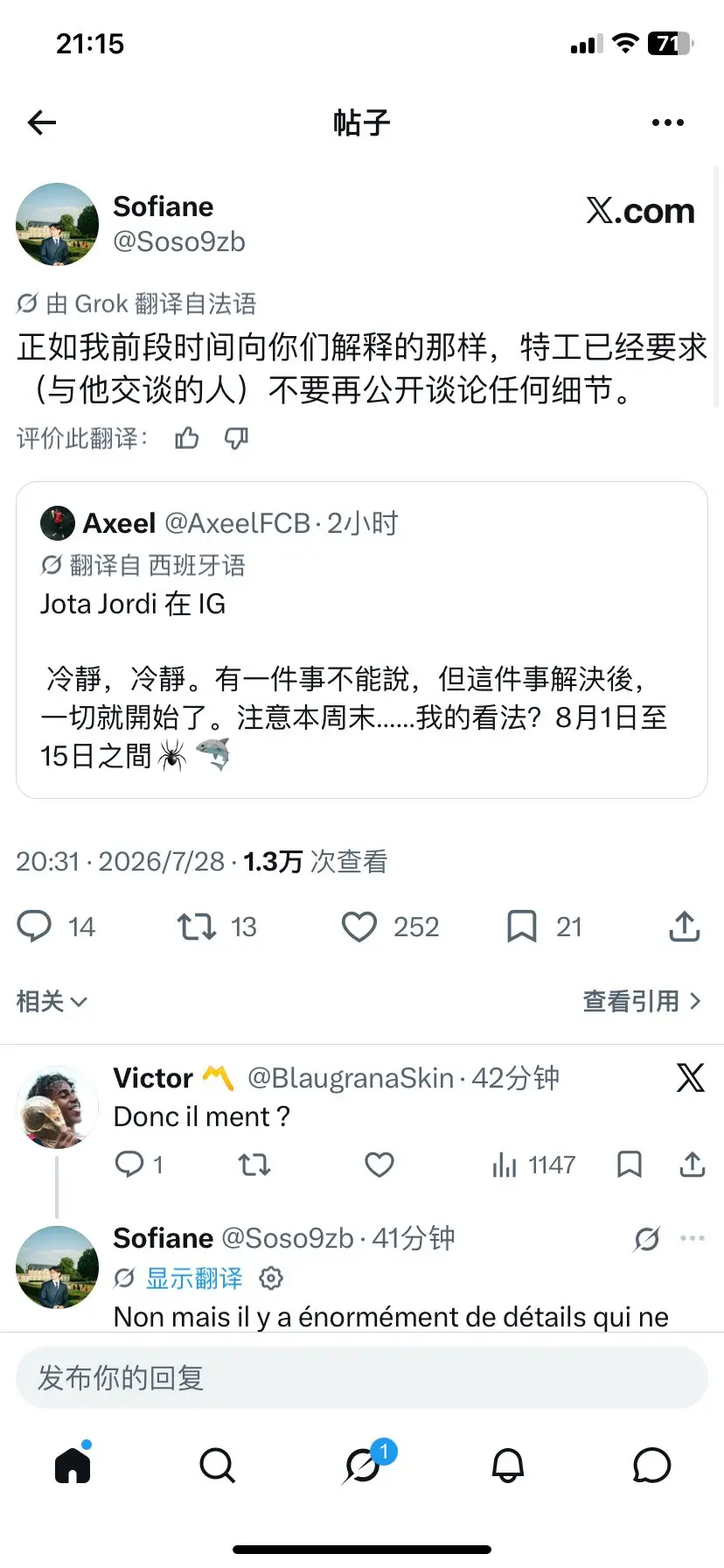Repost Victor's reply

click(254, 1165)
